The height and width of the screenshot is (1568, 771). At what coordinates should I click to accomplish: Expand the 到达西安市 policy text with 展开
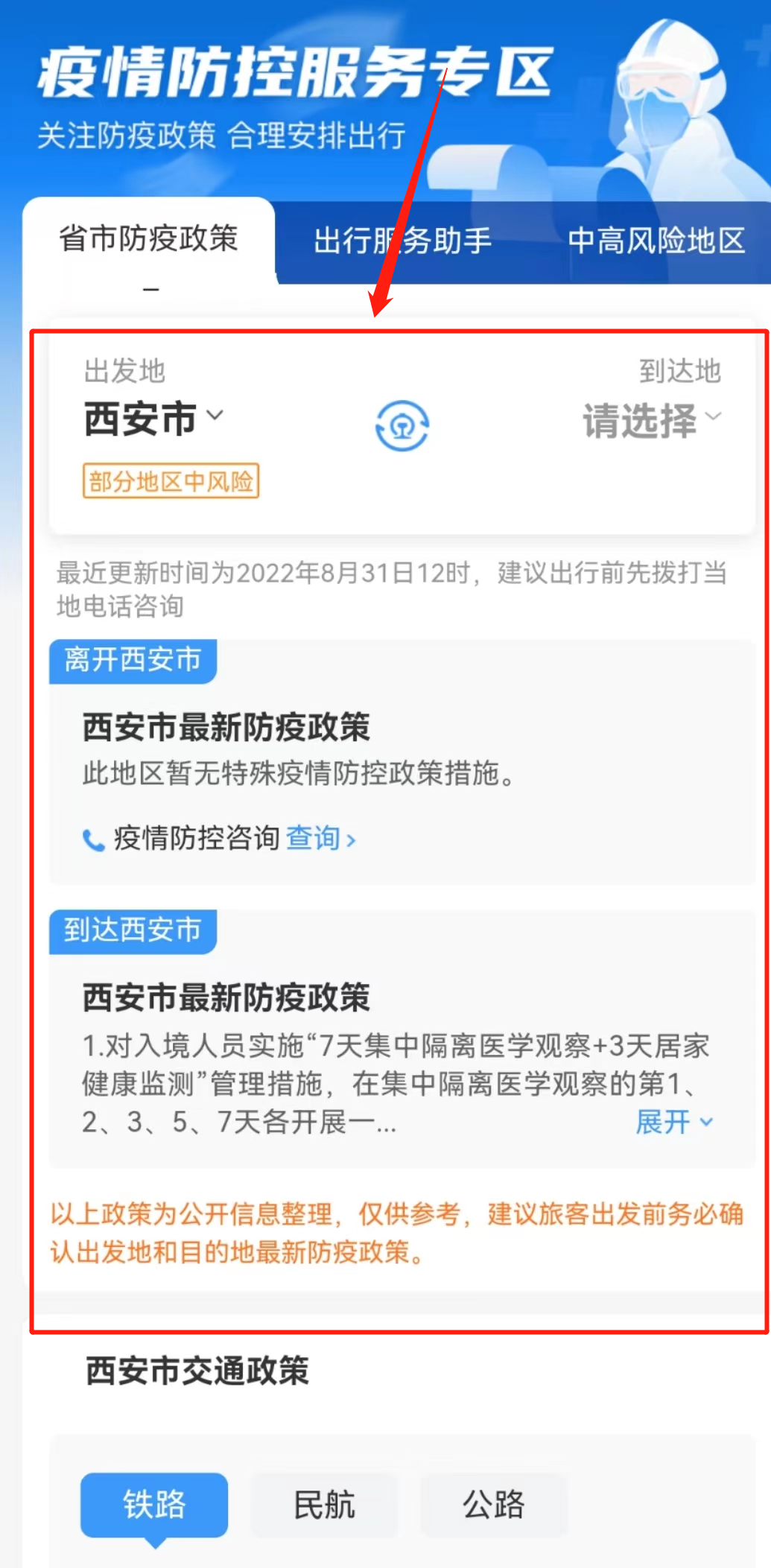673,1121
